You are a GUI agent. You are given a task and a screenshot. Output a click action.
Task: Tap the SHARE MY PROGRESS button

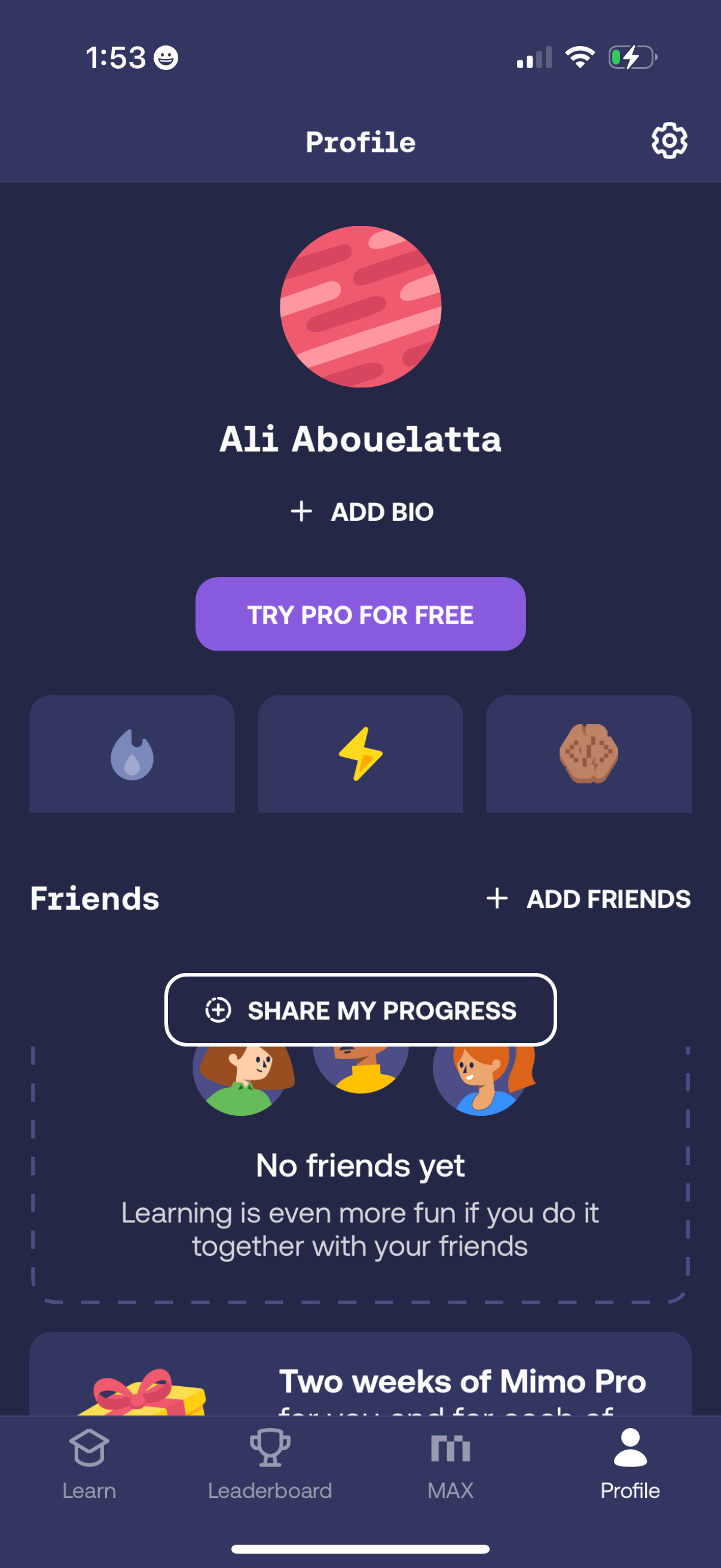click(x=360, y=1011)
